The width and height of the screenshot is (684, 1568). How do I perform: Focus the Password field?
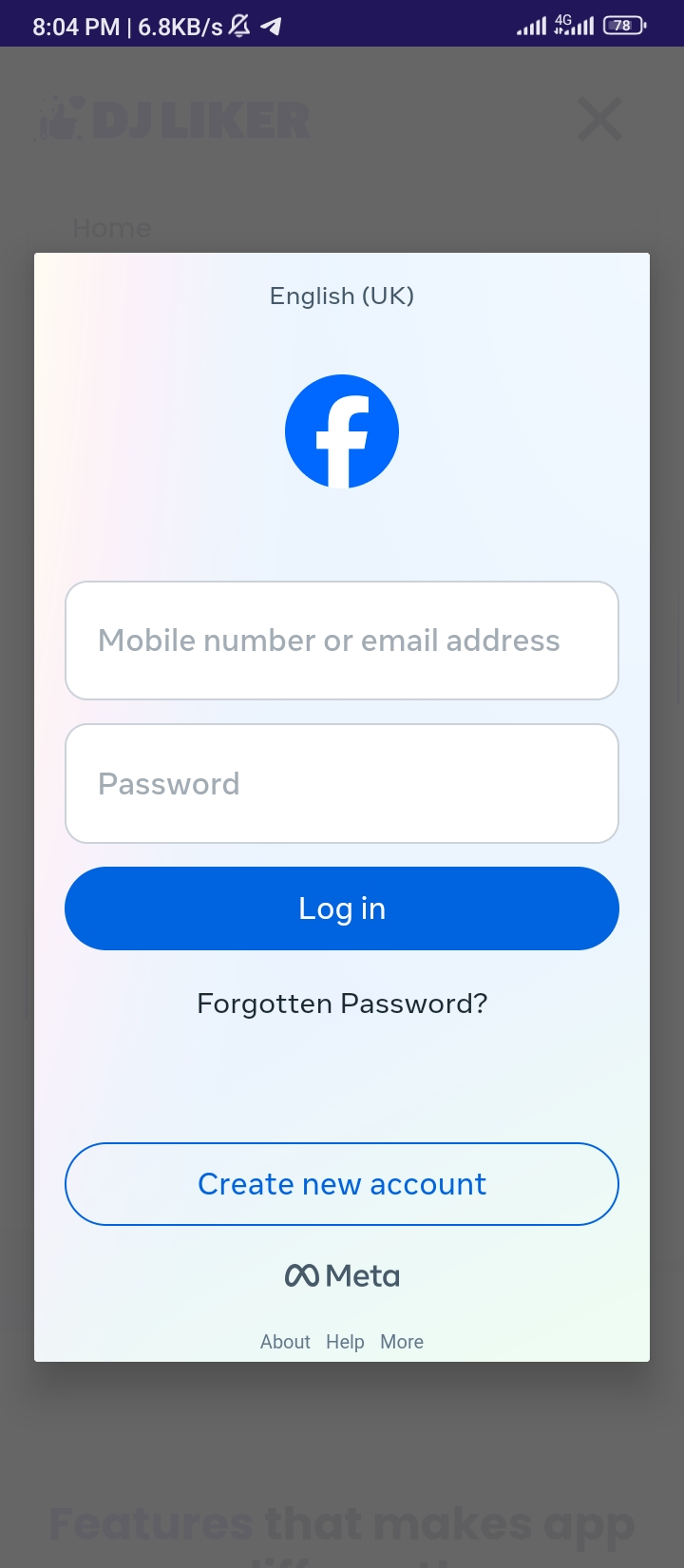[x=342, y=784]
